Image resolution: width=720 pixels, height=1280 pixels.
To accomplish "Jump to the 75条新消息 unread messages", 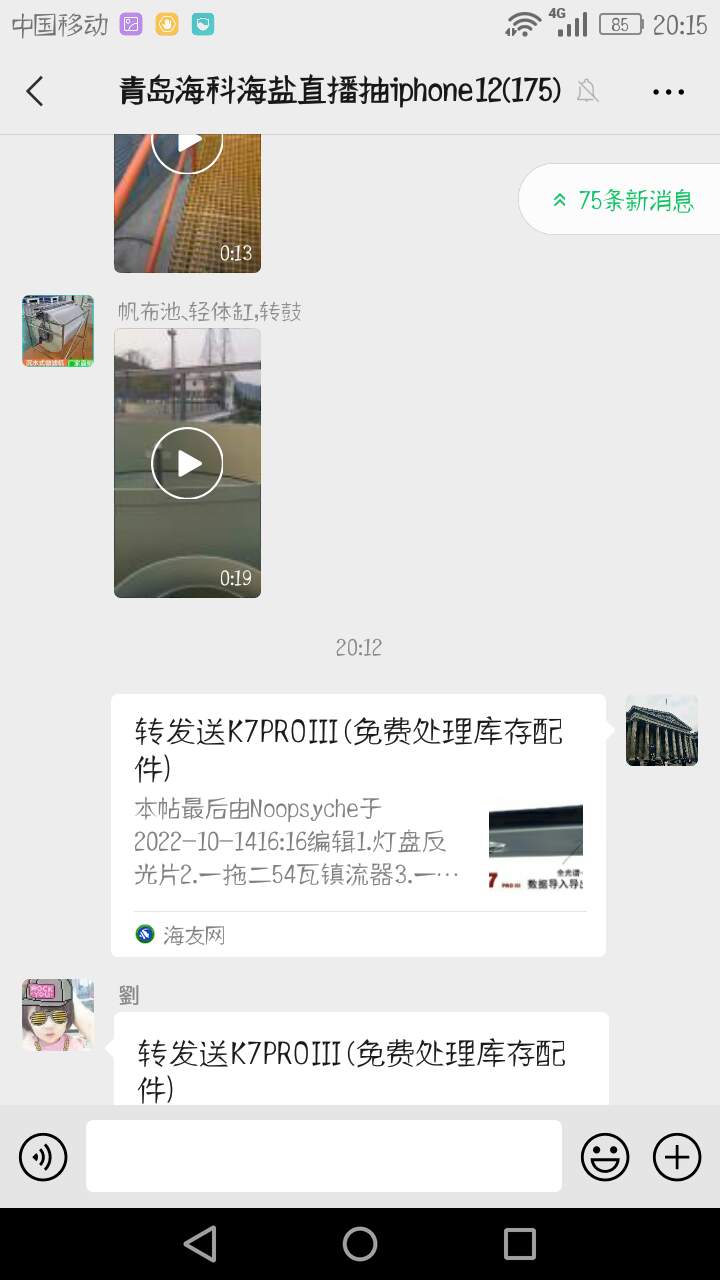I will point(622,200).
